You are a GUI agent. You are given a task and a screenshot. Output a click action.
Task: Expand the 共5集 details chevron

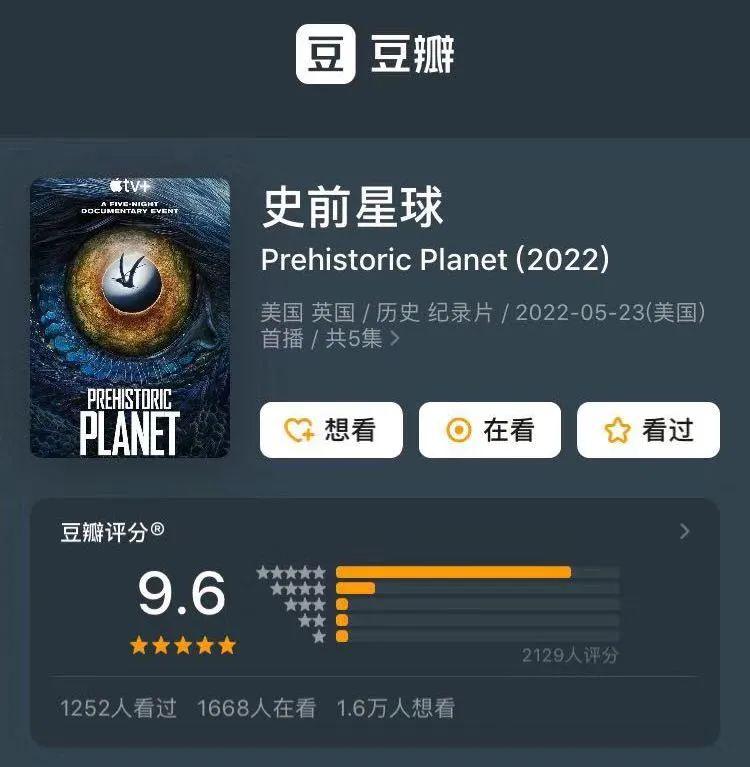point(394,339)
